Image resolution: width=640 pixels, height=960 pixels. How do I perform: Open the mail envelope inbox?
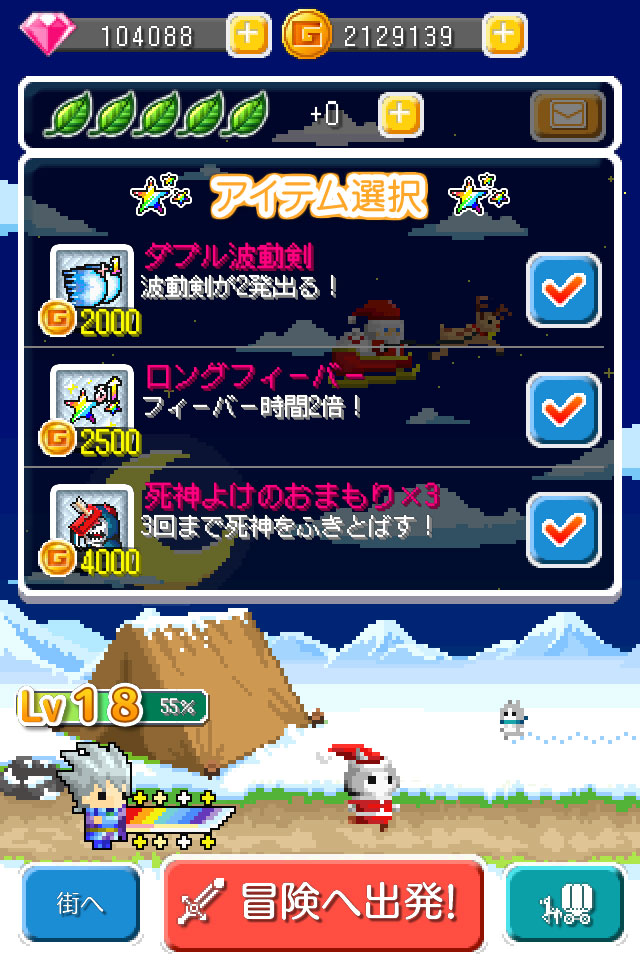[x=567, y=116]
